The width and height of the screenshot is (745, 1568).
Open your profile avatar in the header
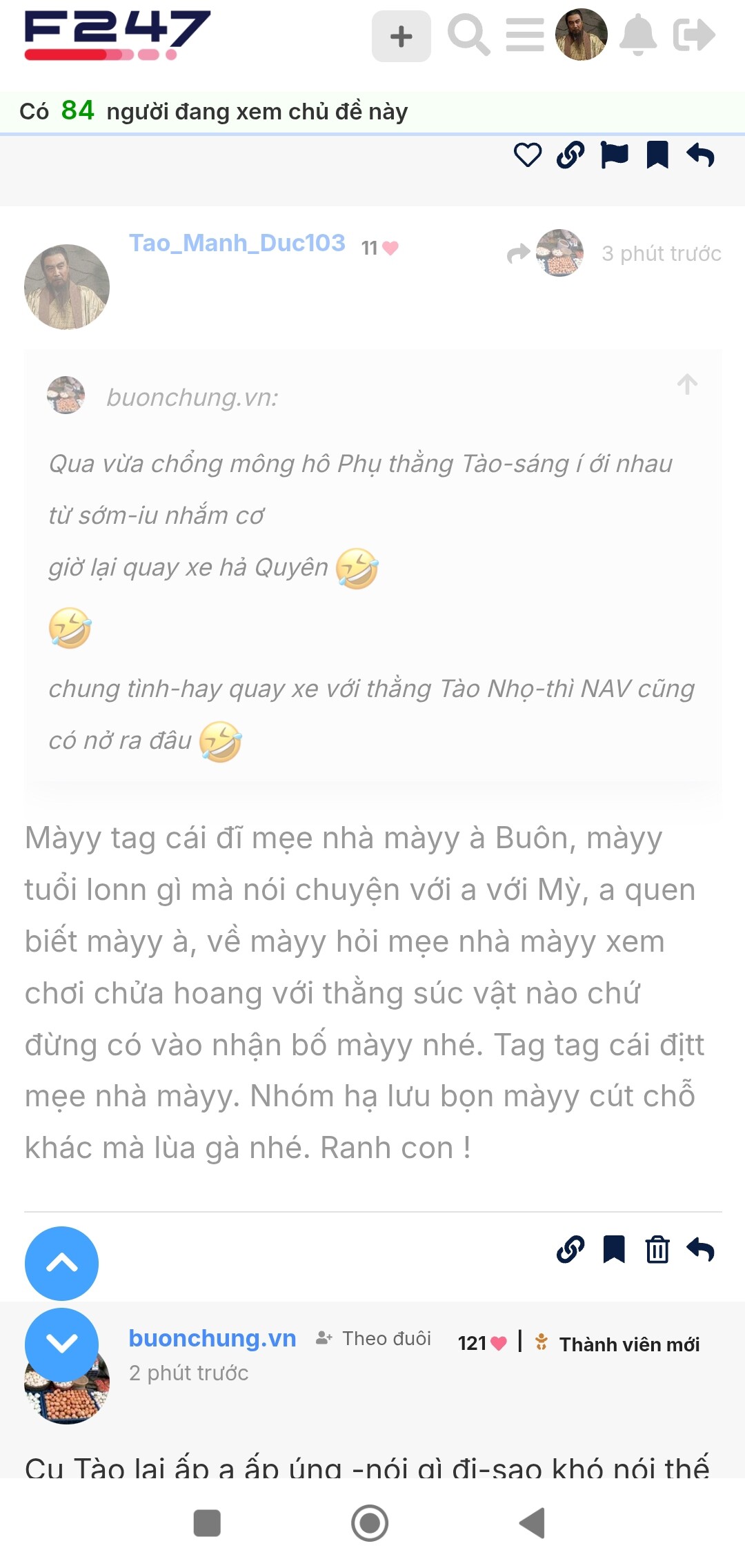click(x=582, y=35)
